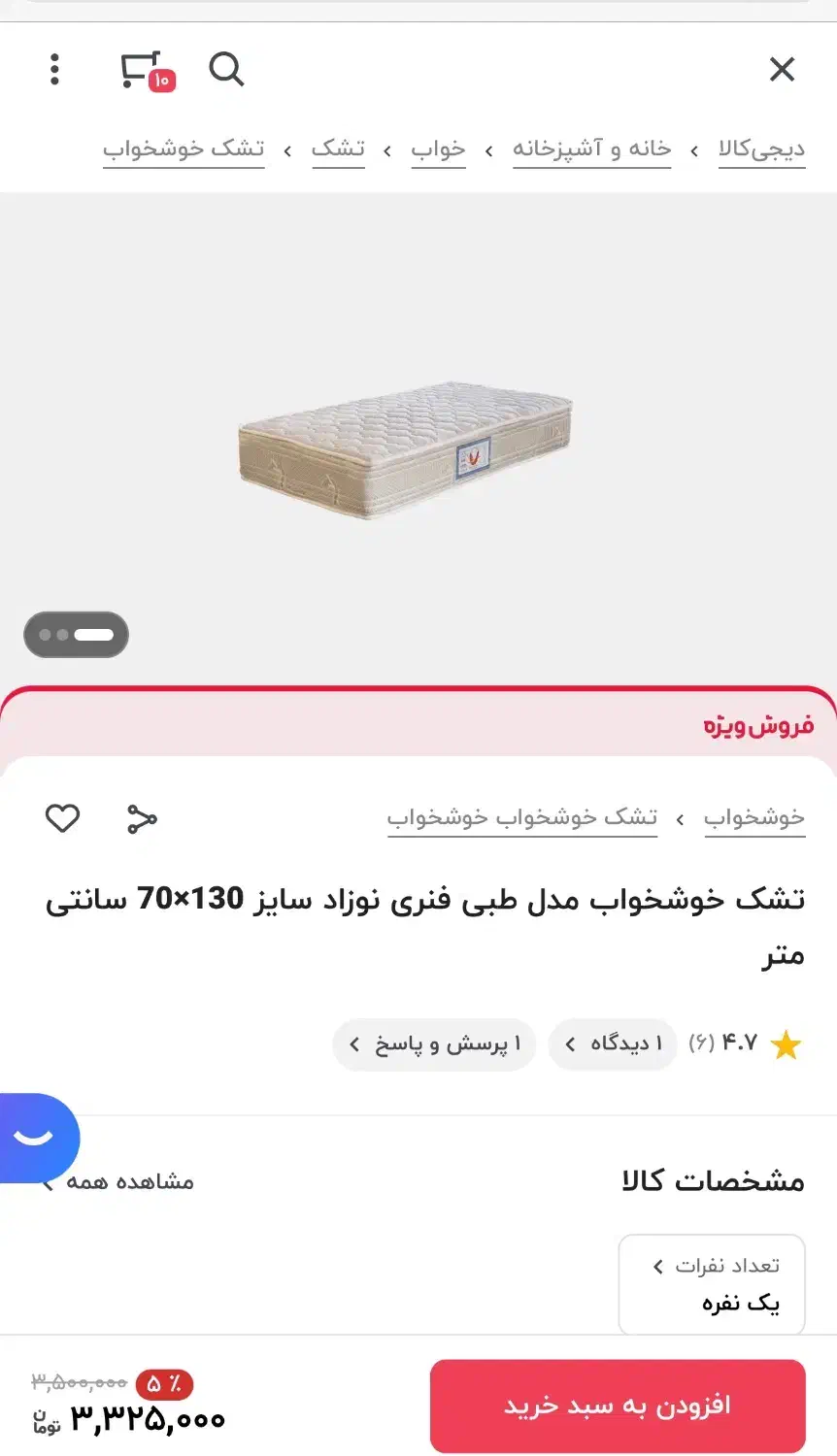Open the خواب breadcrumb category
The image size is (837, 1456).
(x=438, y=149)
